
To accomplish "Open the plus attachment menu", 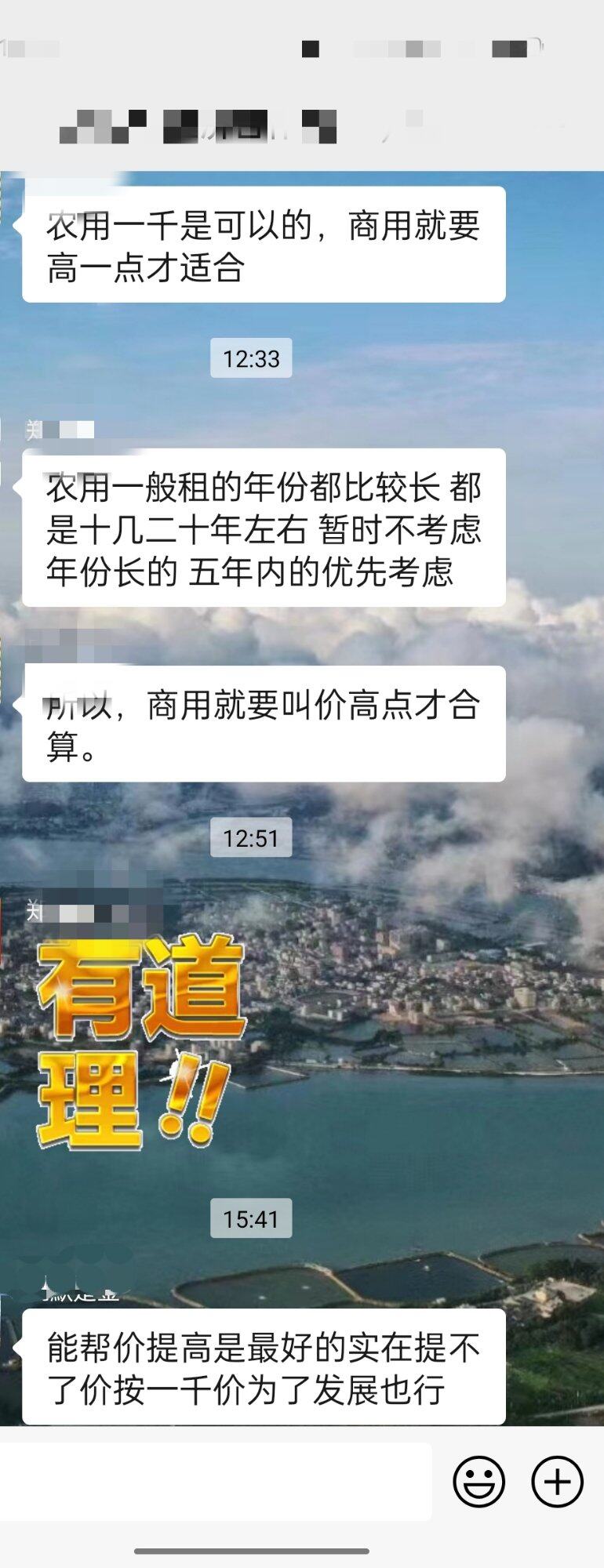I will click(x=557, y=1482).
